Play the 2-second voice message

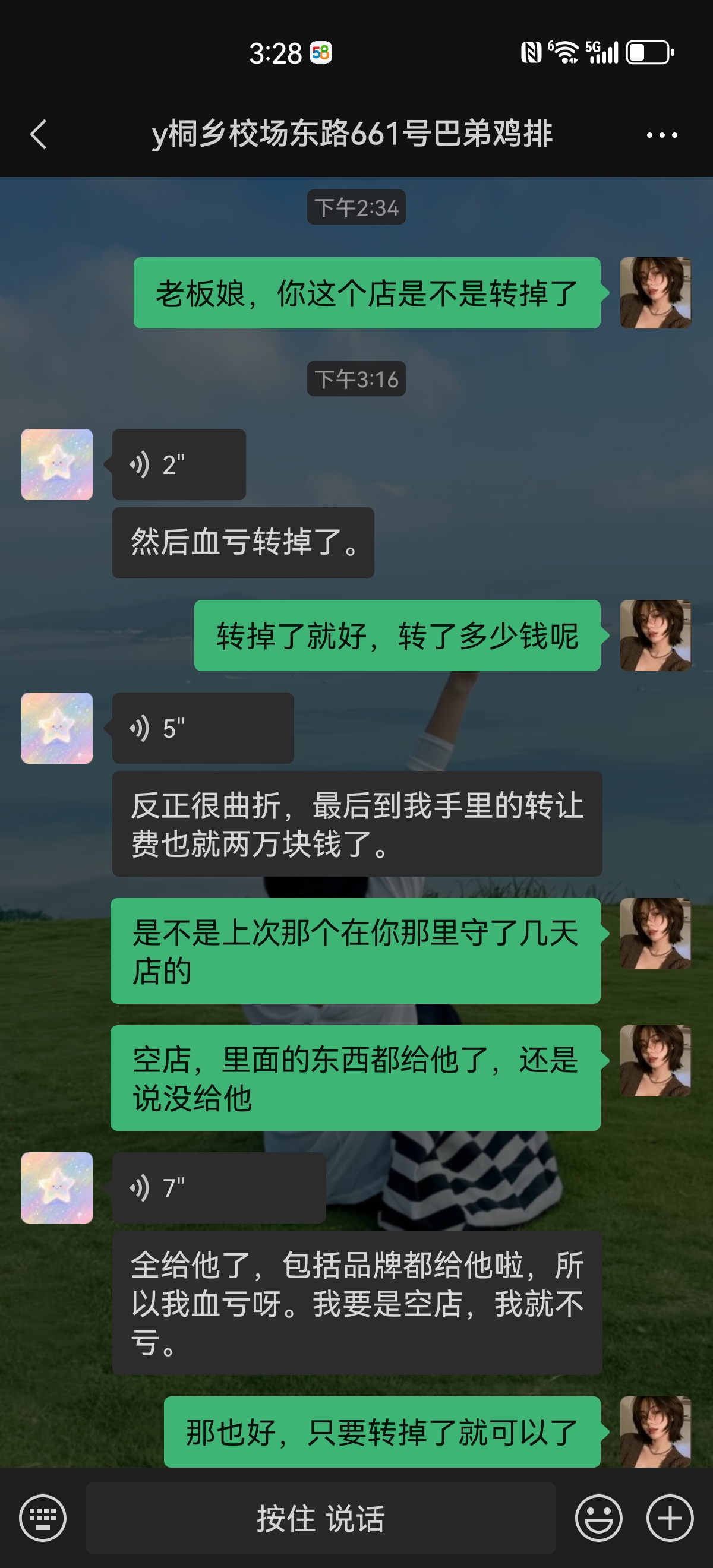point(177,464)
